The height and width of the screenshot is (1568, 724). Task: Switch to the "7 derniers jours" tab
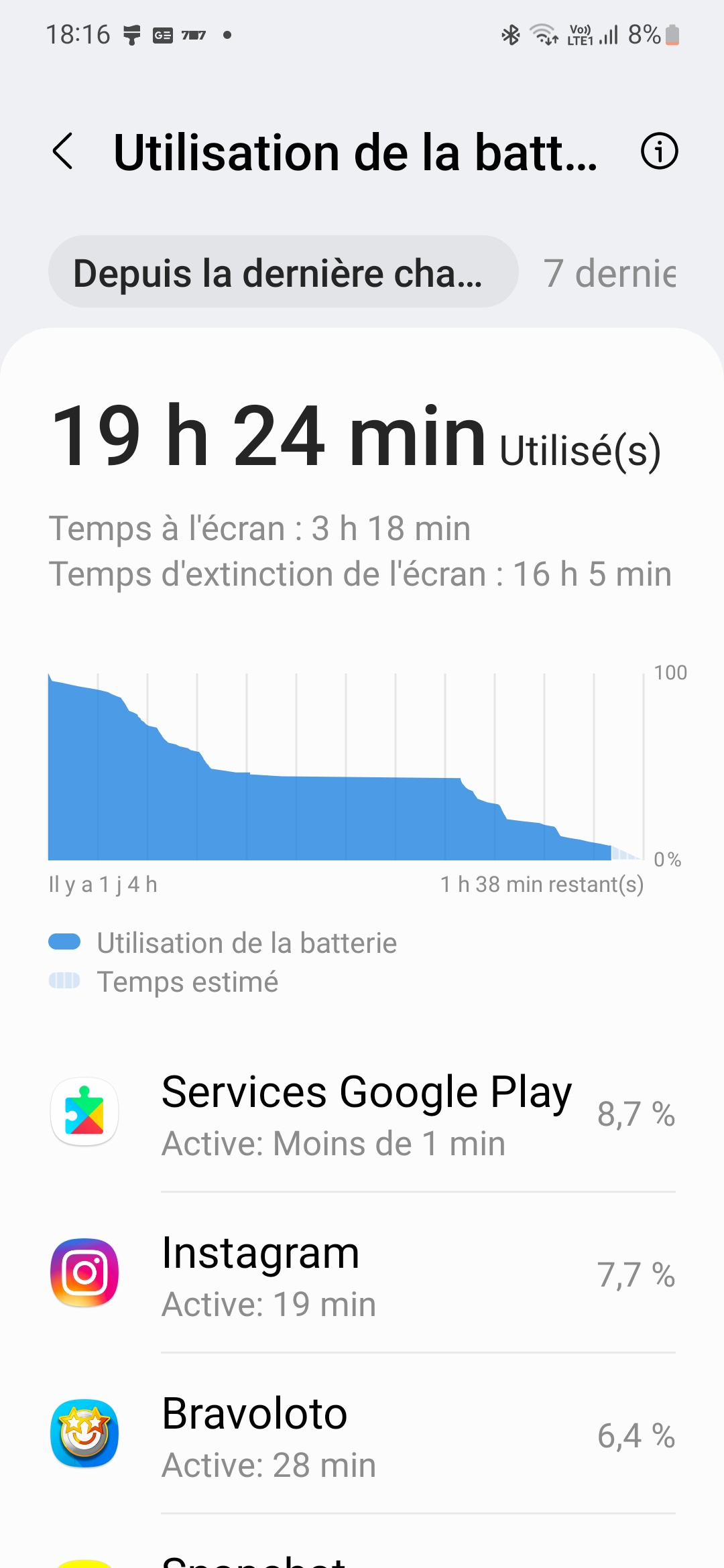tap(610, 273)
